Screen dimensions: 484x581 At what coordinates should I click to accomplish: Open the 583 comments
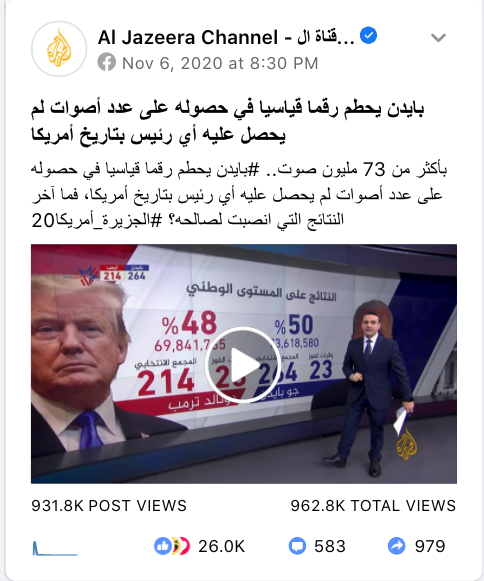click(x=317, y=546)
